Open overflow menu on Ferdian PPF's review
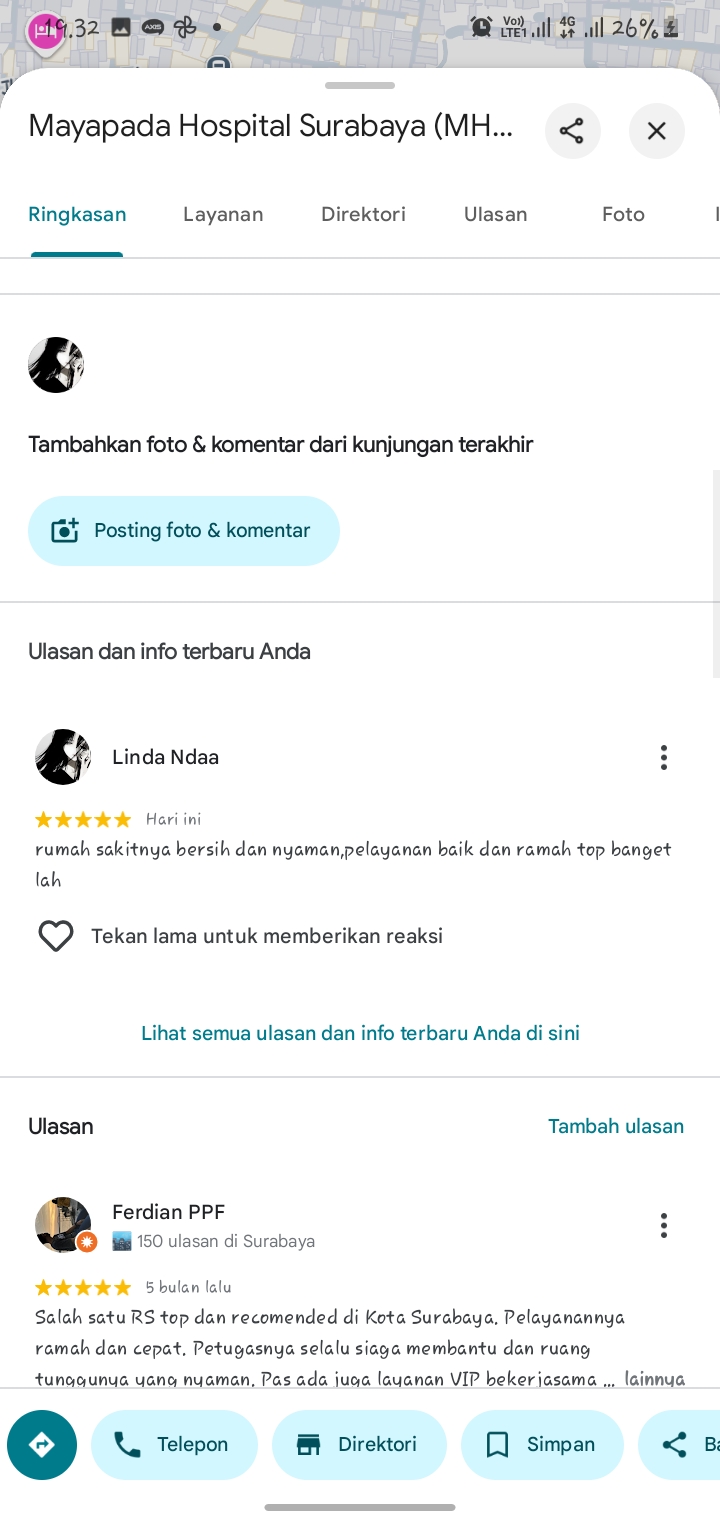Viewport: 720px width, 1520px height. pos(663,1226)
